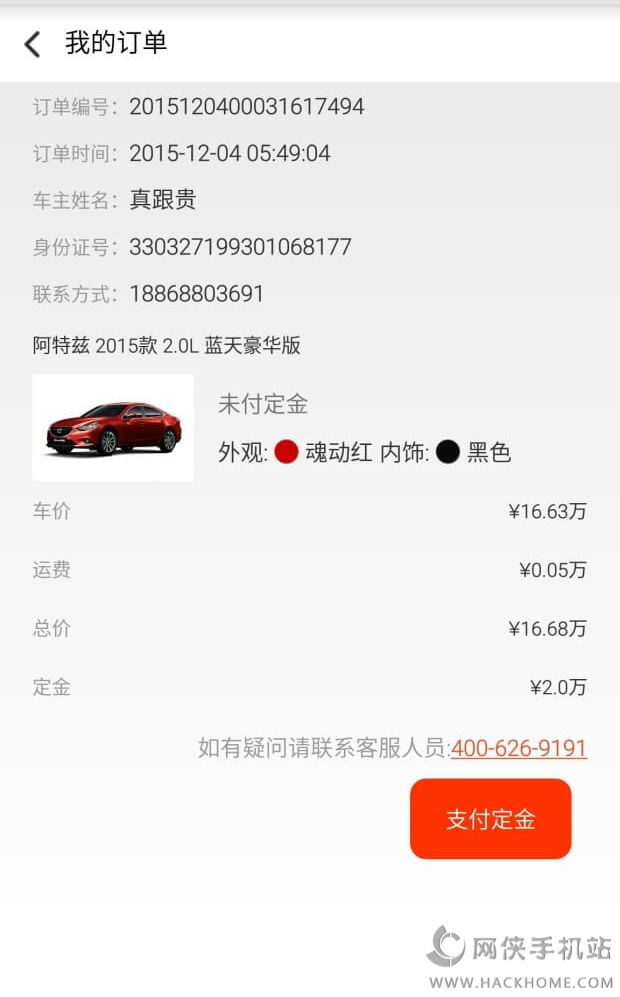Open the red 阿特兹 car thumbnail

coord(113,428)
